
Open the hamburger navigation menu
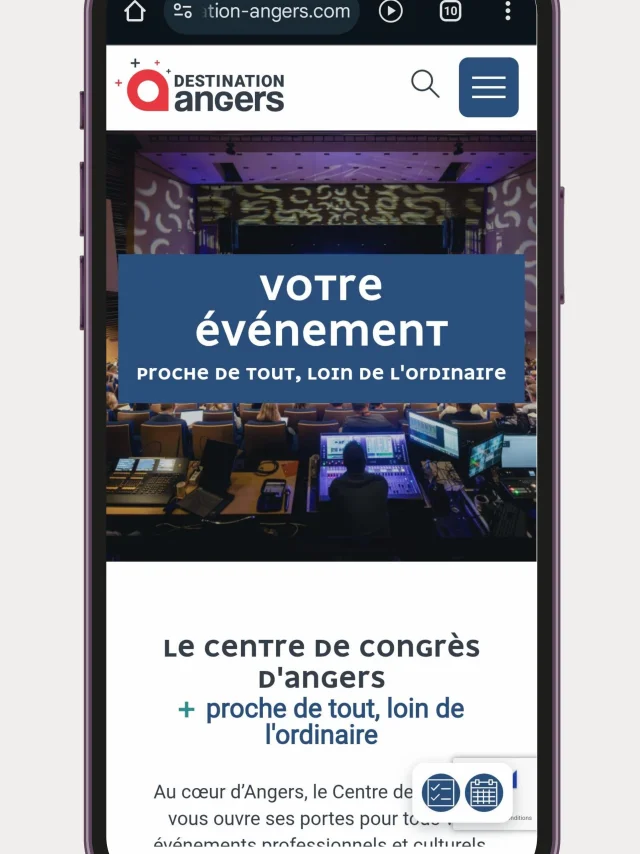488,87
